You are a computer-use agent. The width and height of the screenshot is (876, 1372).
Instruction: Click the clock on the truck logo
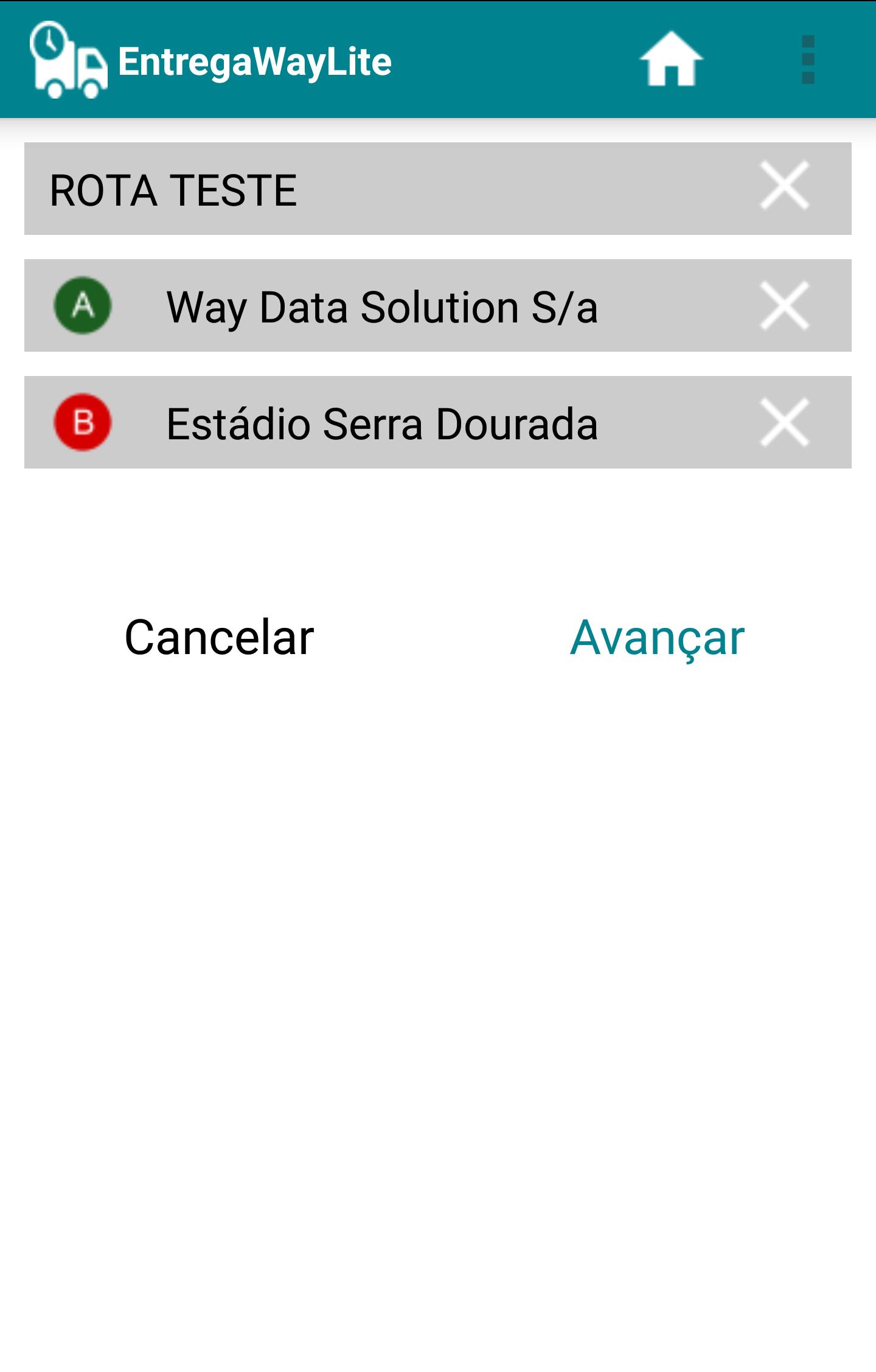[x=49, y=43]
